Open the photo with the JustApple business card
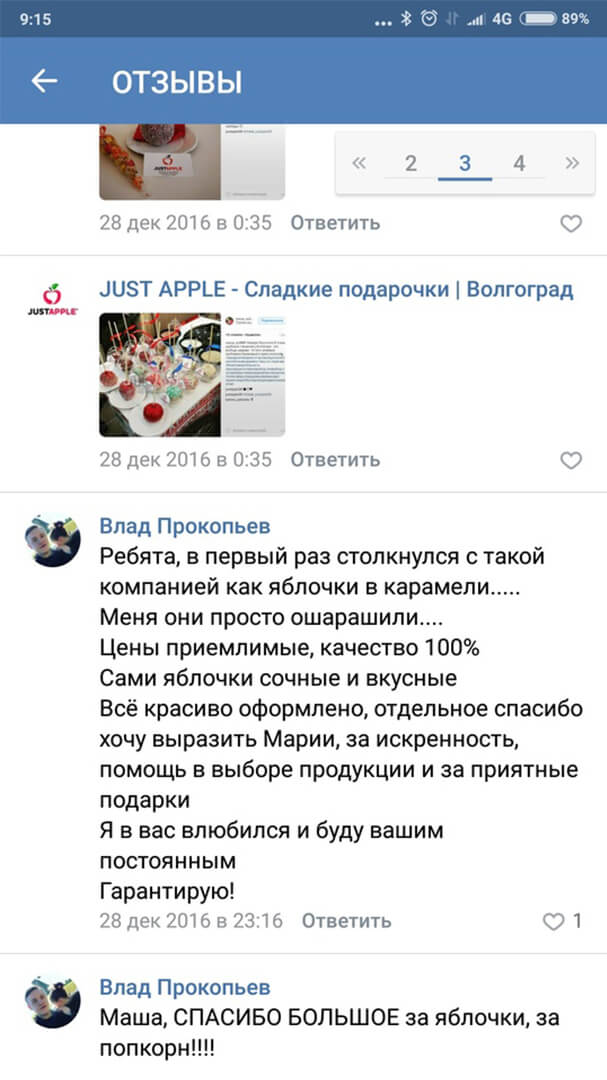Screen dimensions: 607x1080 click(x=192, y=163)
